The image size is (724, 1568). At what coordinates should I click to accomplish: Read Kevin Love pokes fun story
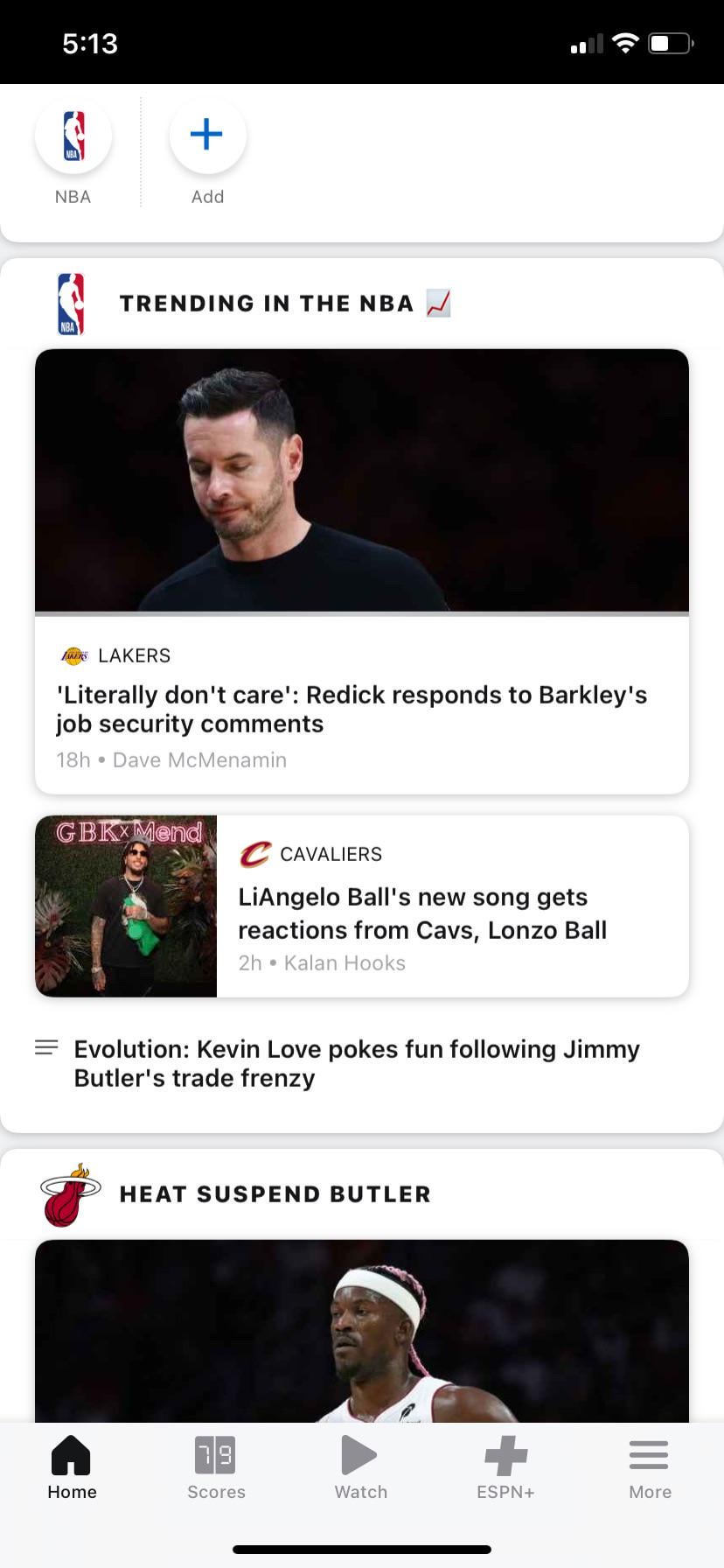(356, 1063)
